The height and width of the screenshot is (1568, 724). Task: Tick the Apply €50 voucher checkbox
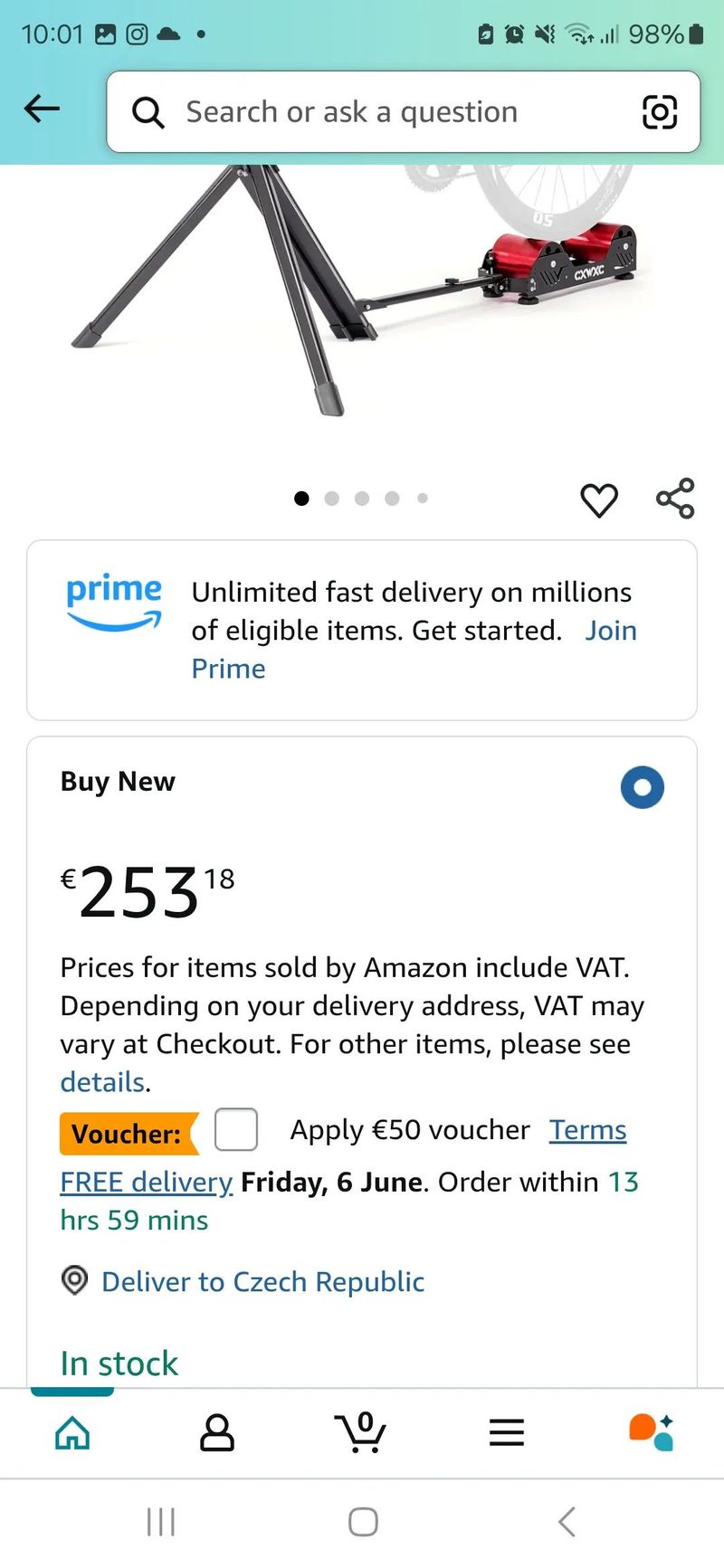click(x=236, y=1130)
